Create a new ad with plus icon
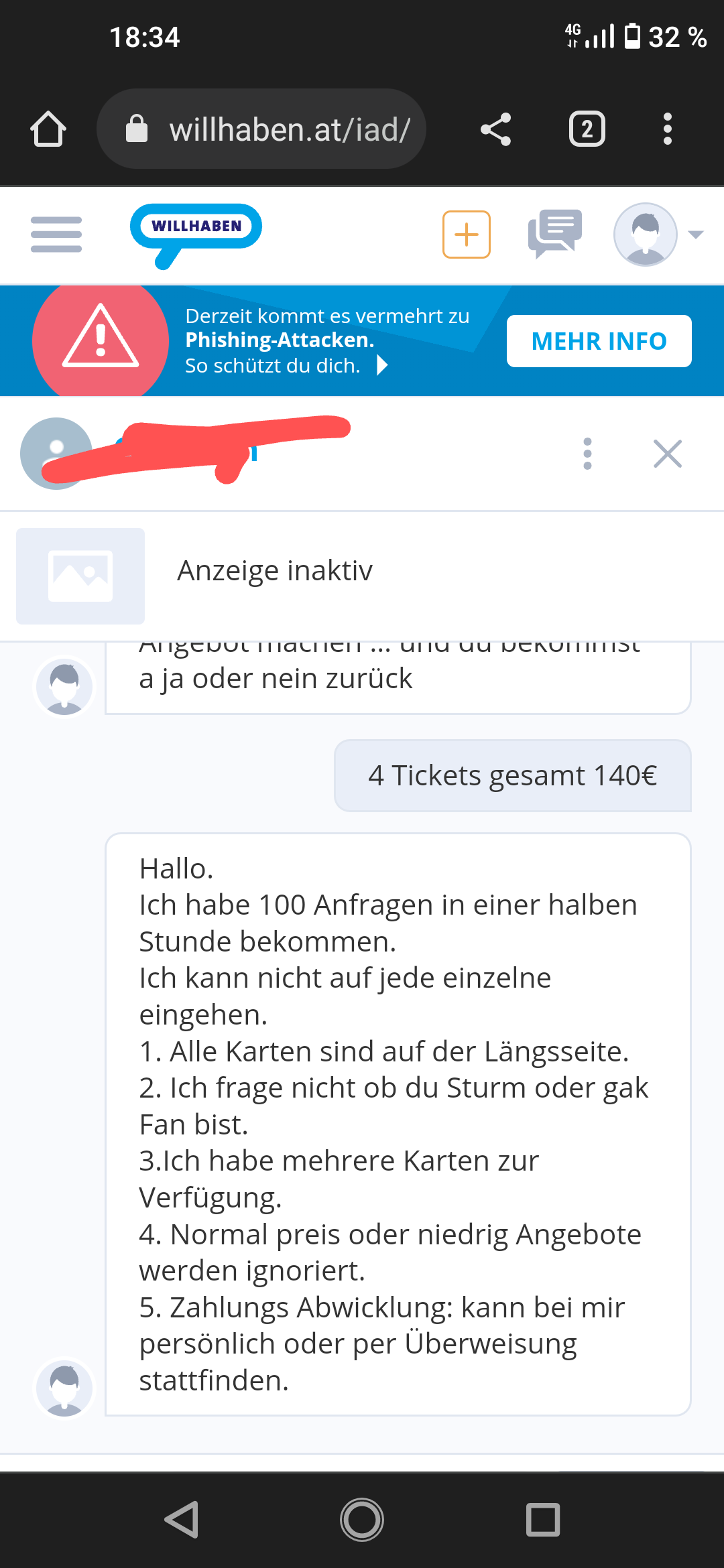Image resolution: width=724 pixels, height=1568 pixels. [467, 235]
